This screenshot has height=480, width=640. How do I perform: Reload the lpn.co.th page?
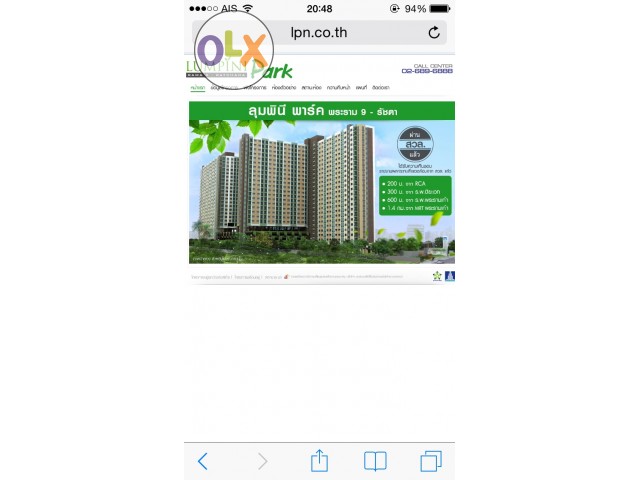click(433, 32)
